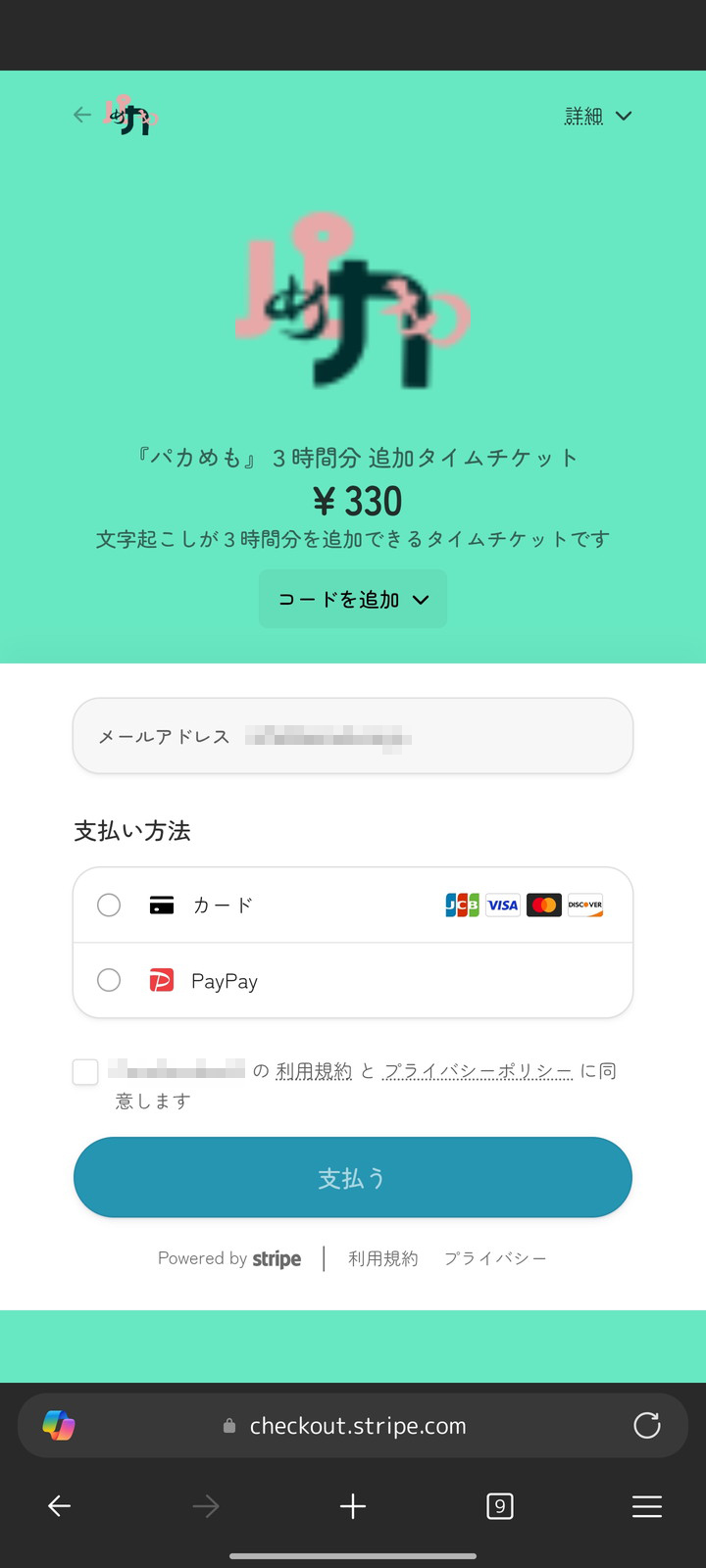This screenshot has width=706, height=1568.
Task: Go back in browser history
Action: coord(59,1506)
